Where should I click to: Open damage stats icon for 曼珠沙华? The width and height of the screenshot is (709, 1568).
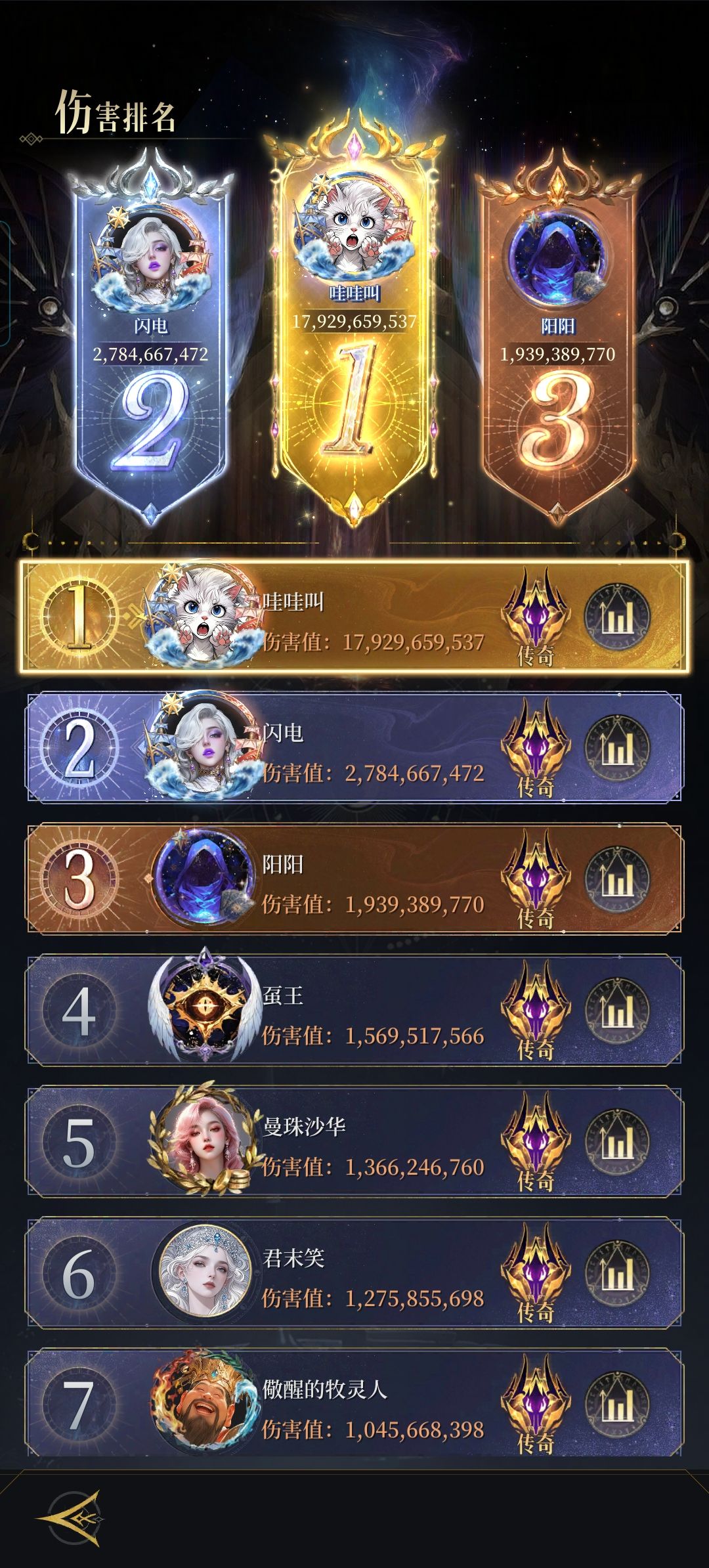[x=617, y=1141]
